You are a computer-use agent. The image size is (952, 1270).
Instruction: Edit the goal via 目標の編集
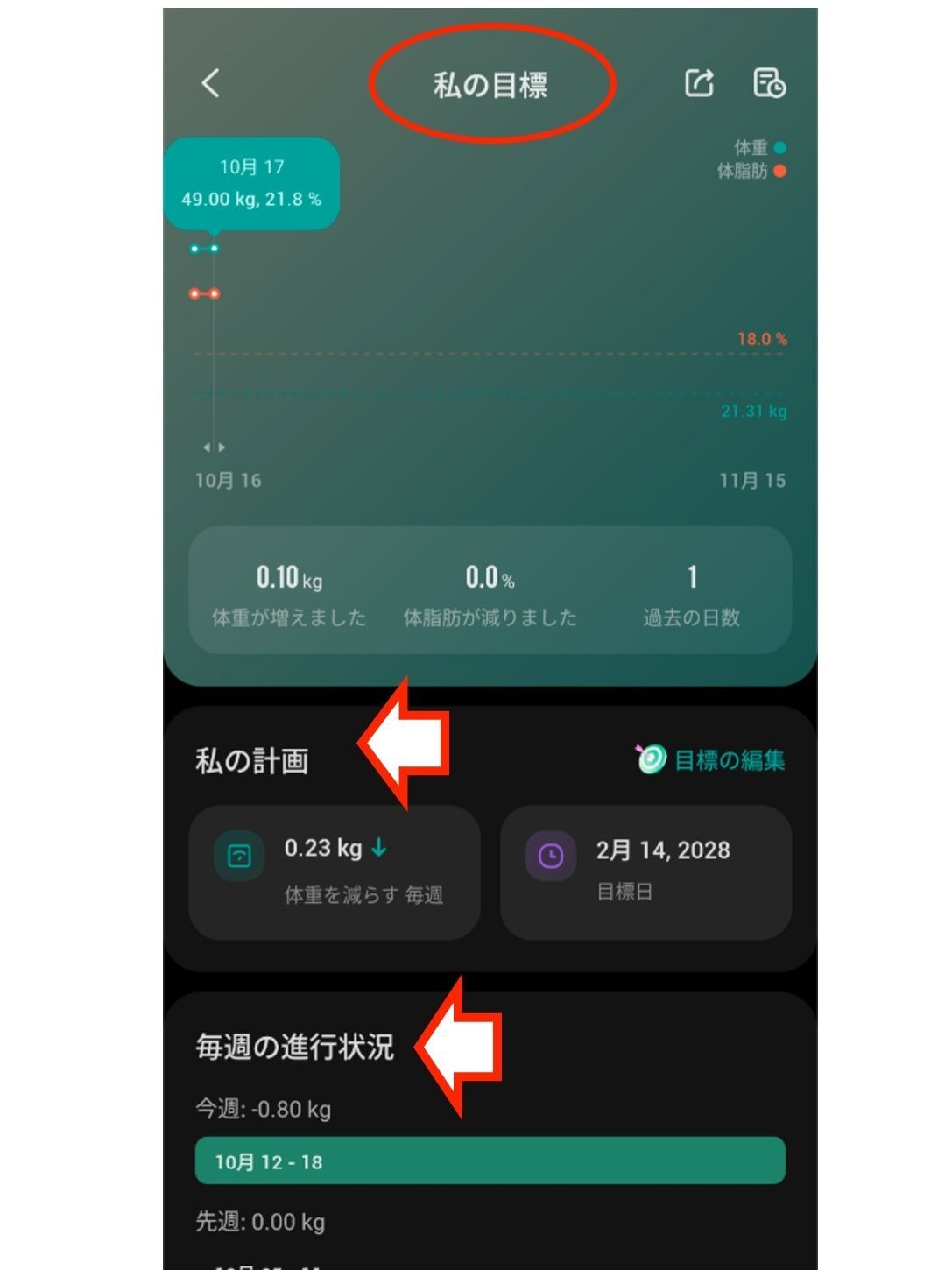(x=711, y=760)
